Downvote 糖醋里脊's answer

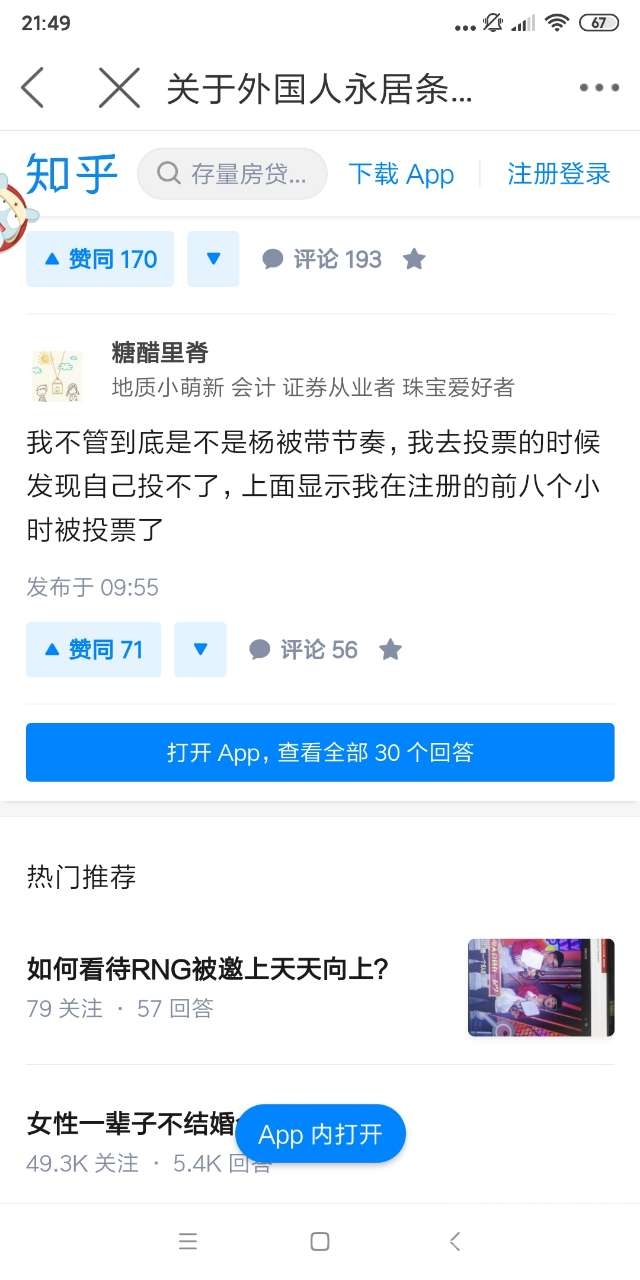tap(200, 650)
